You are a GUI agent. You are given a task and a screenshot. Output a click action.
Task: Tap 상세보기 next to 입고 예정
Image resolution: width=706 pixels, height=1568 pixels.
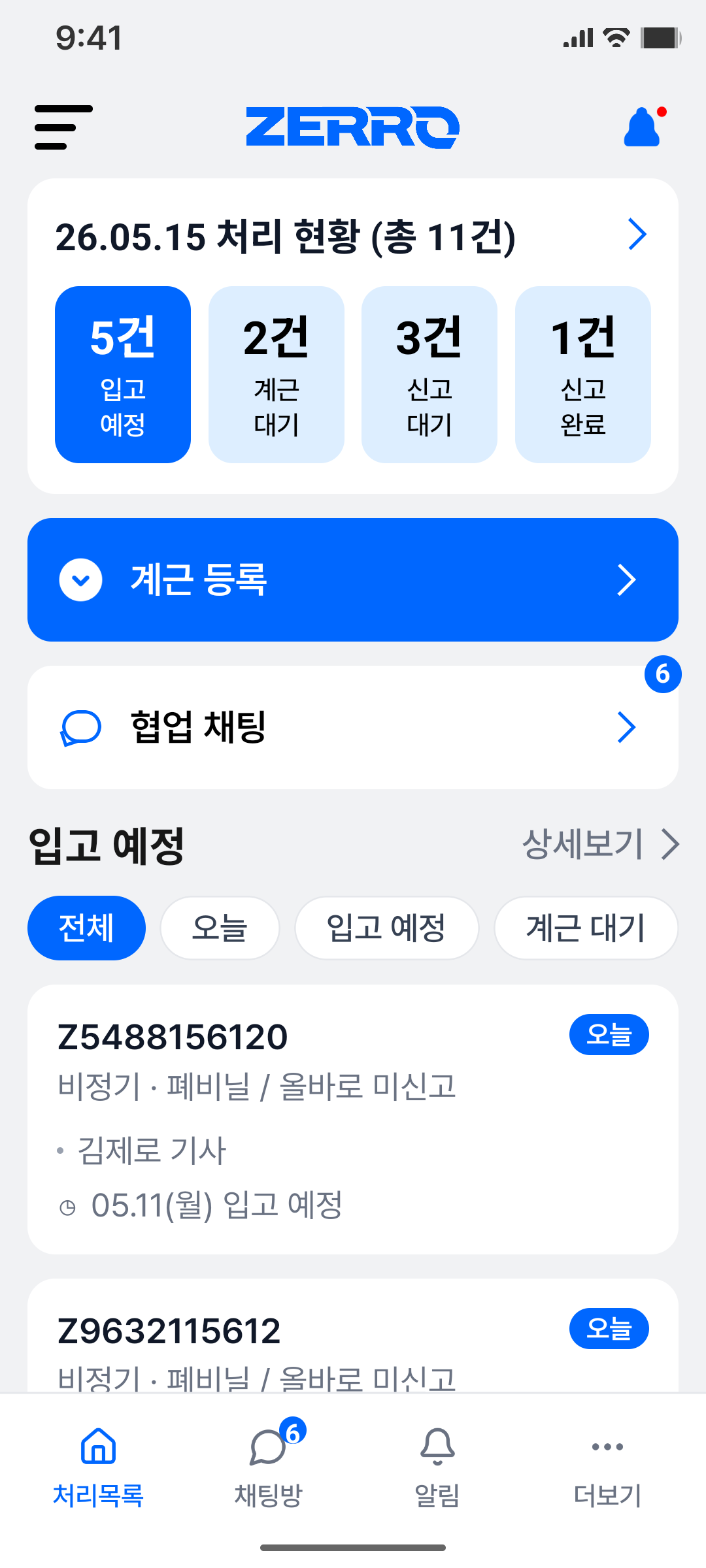(x=601, y=844)
